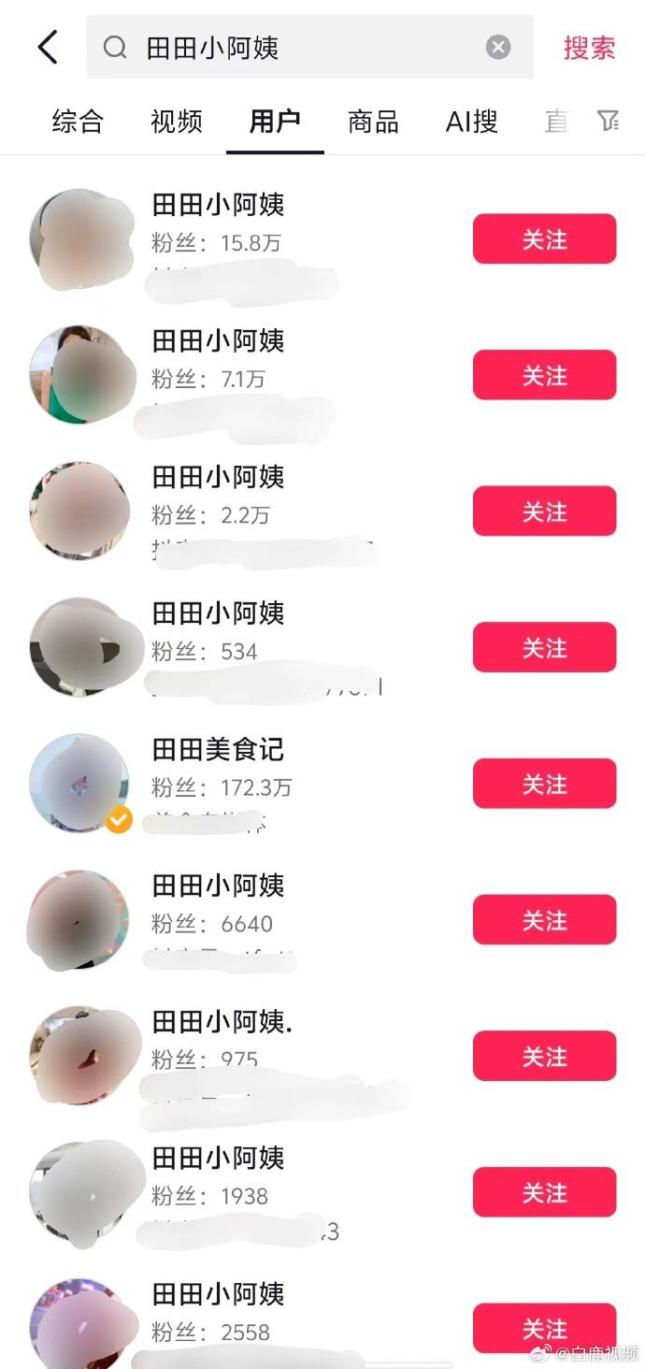
Task: Go back from search results
Action: [x=47, y=47]
